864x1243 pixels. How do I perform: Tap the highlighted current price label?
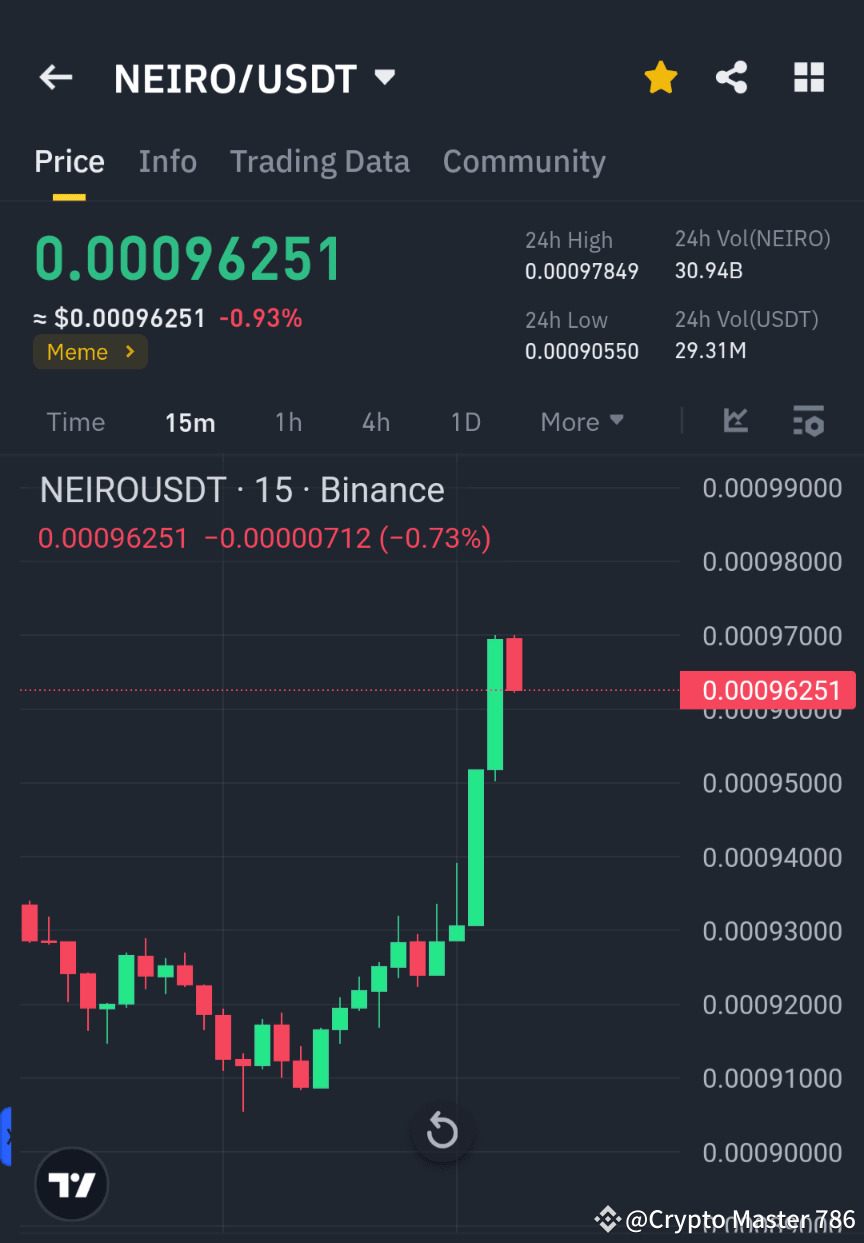768,690
